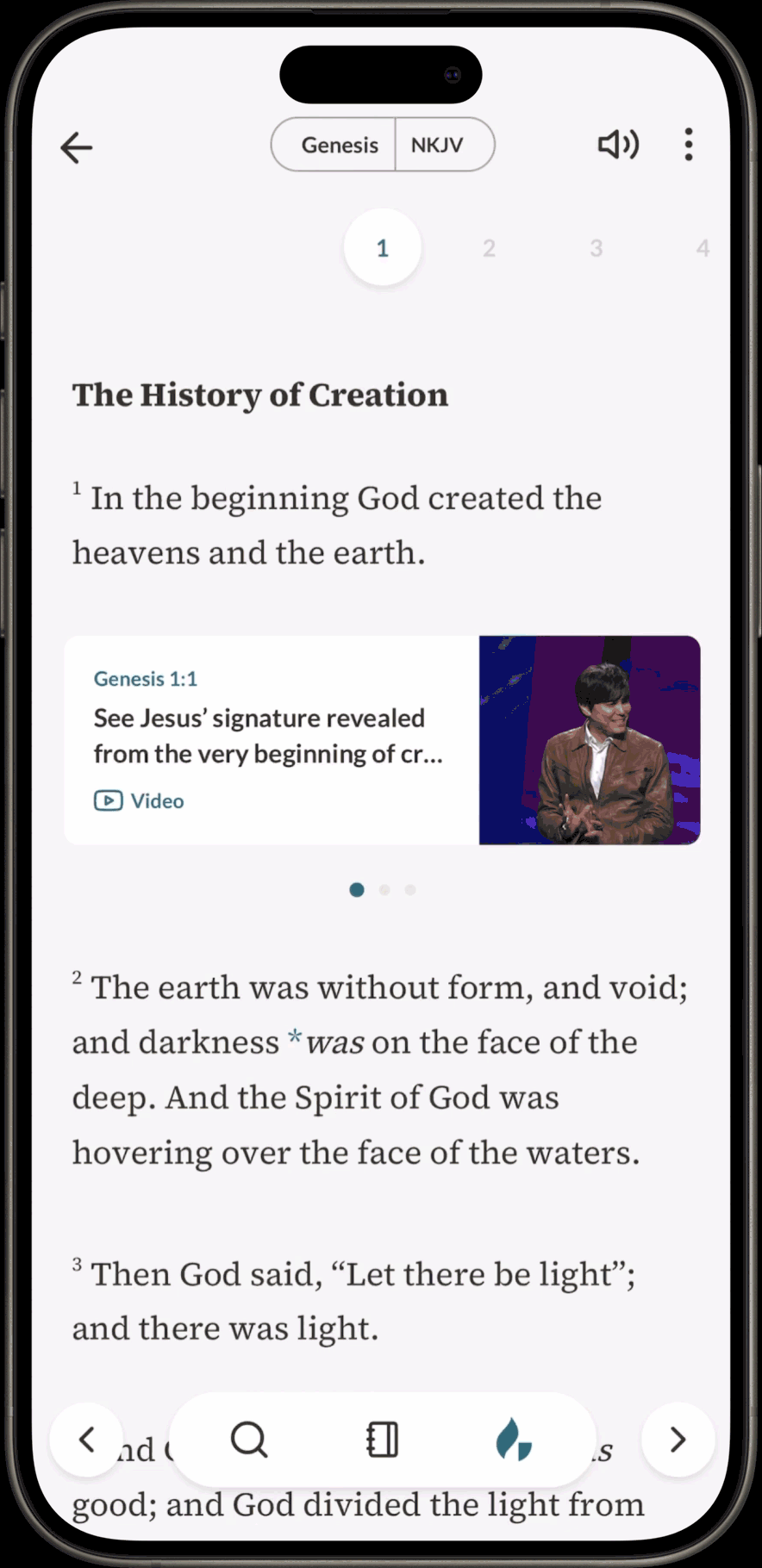The width and height of the screenshot is (762, 1568).
Task: Jump to chapter 2
Action: [489, 248]
